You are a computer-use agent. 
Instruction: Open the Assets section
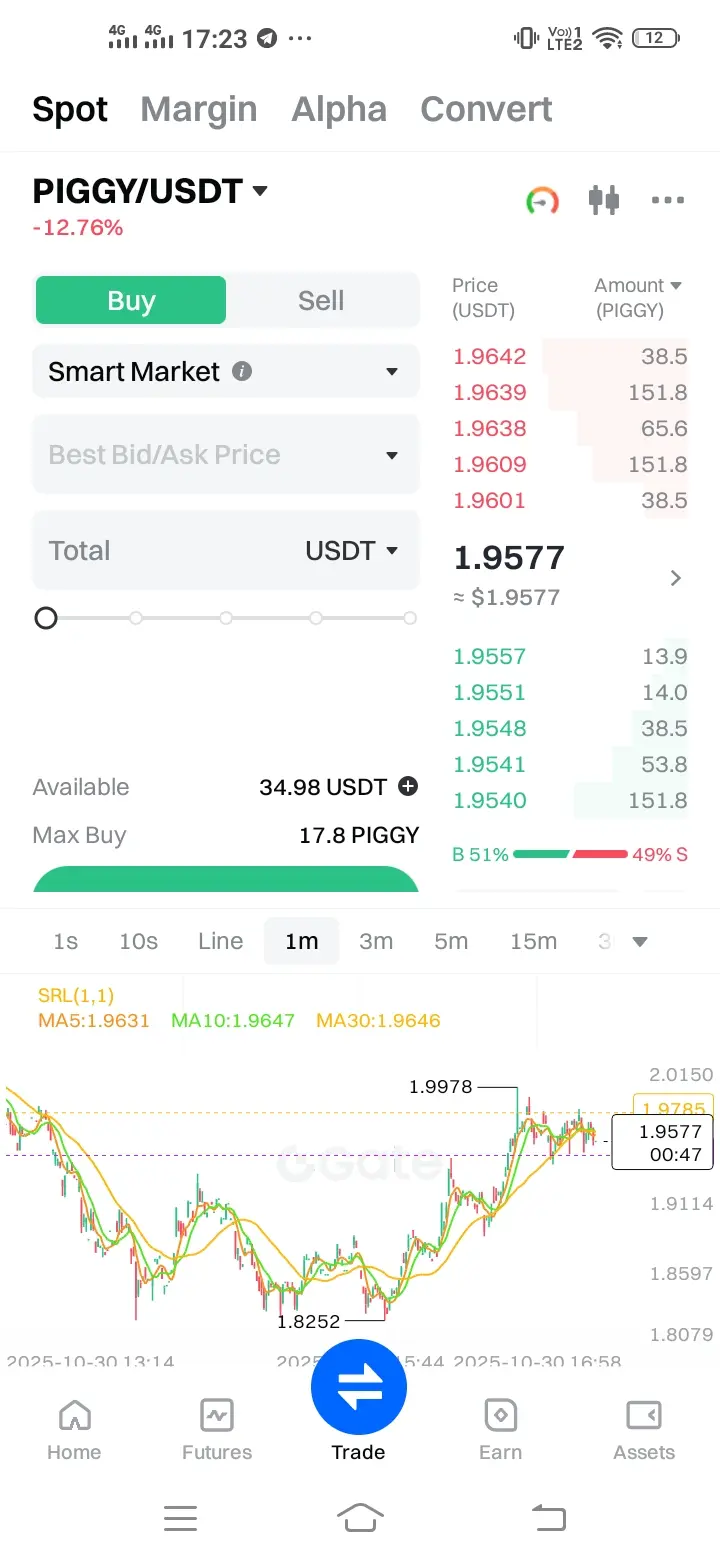pos(644,1429)
